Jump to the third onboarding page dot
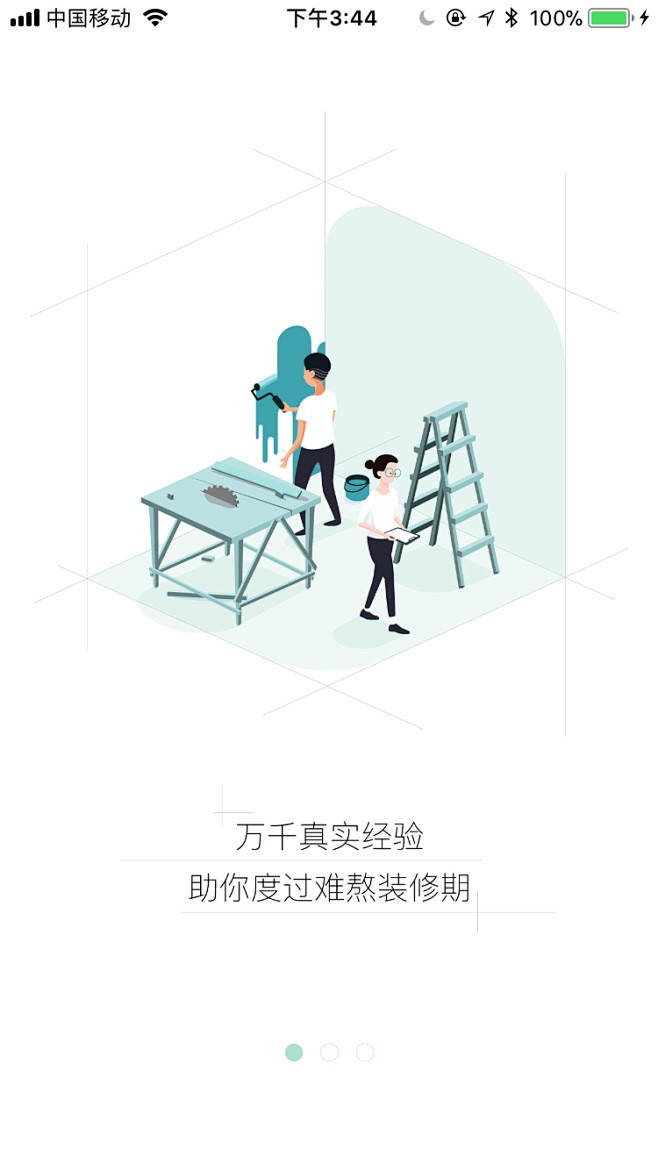This screenshot has width=658, height=1170. coord(365,1052)
